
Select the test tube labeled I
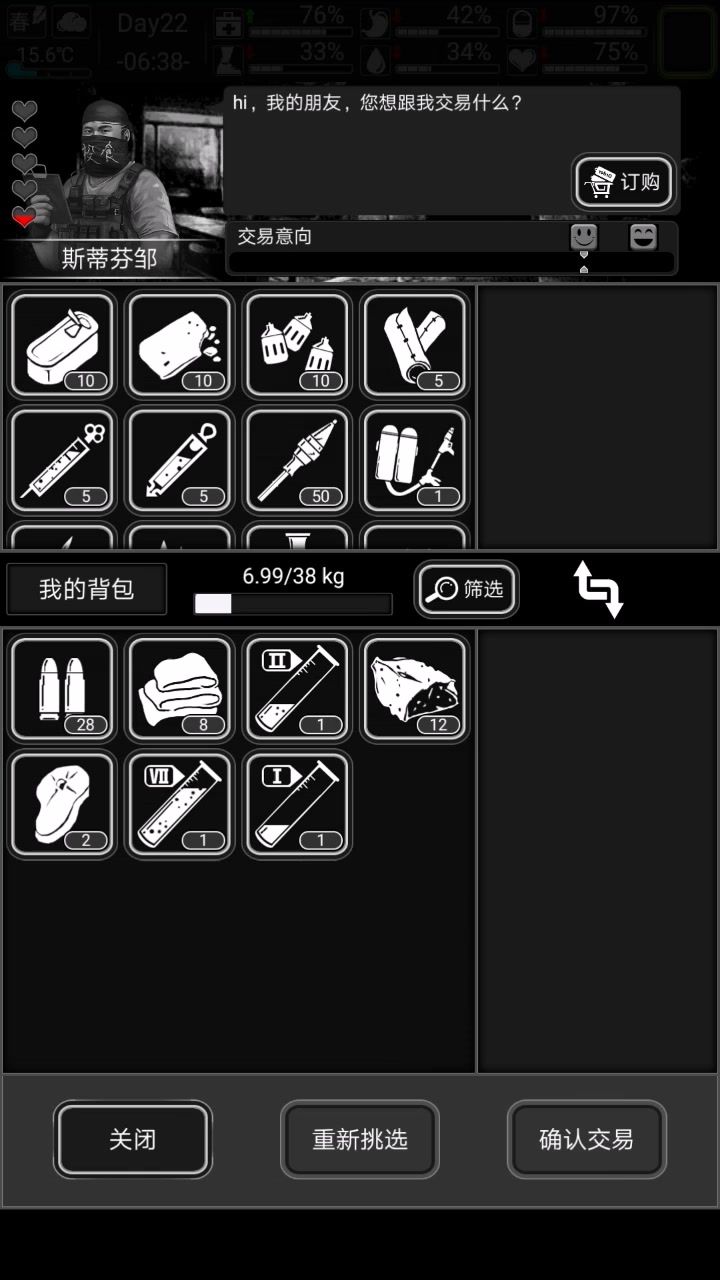point(297,804)
